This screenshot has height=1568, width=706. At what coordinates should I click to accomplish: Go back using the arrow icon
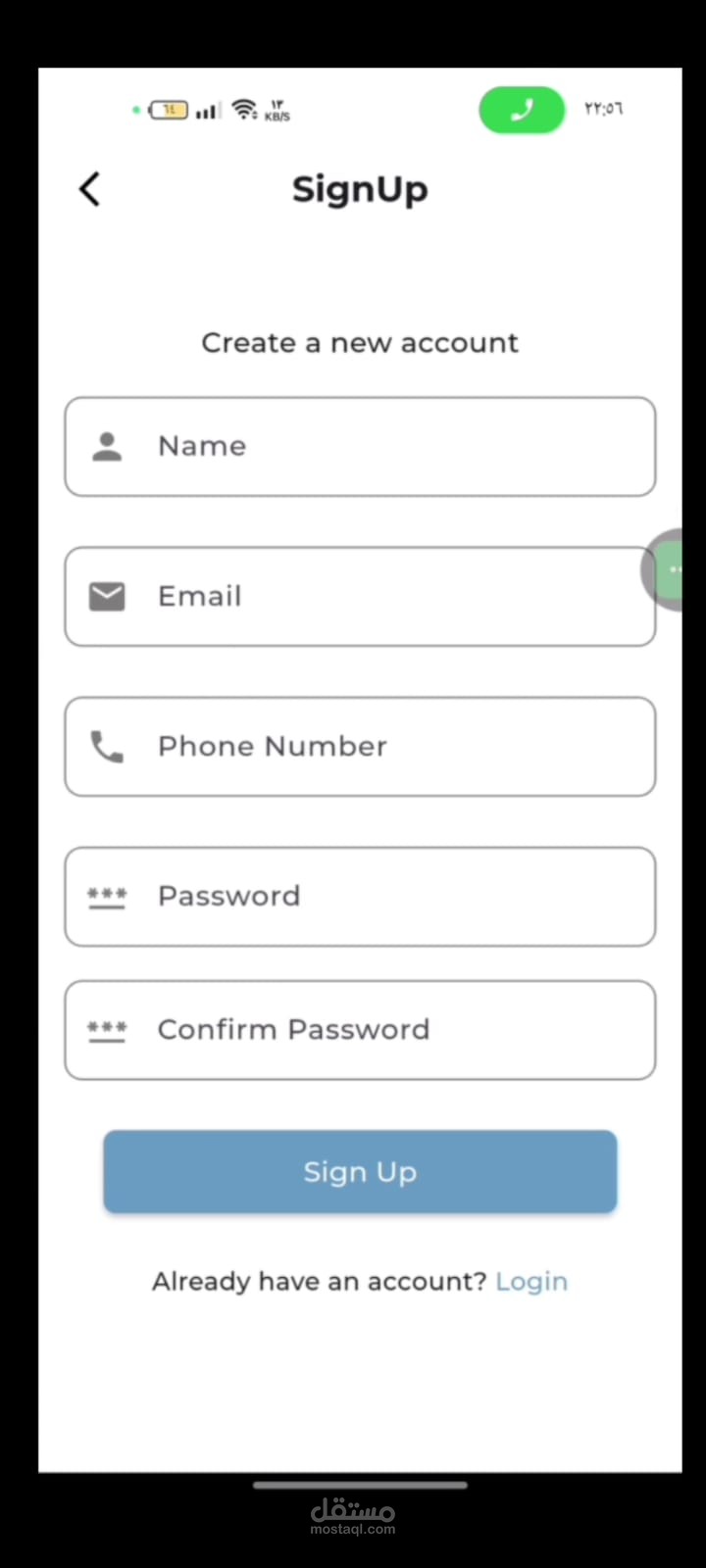pyautogui.click(x=90, y=189)
